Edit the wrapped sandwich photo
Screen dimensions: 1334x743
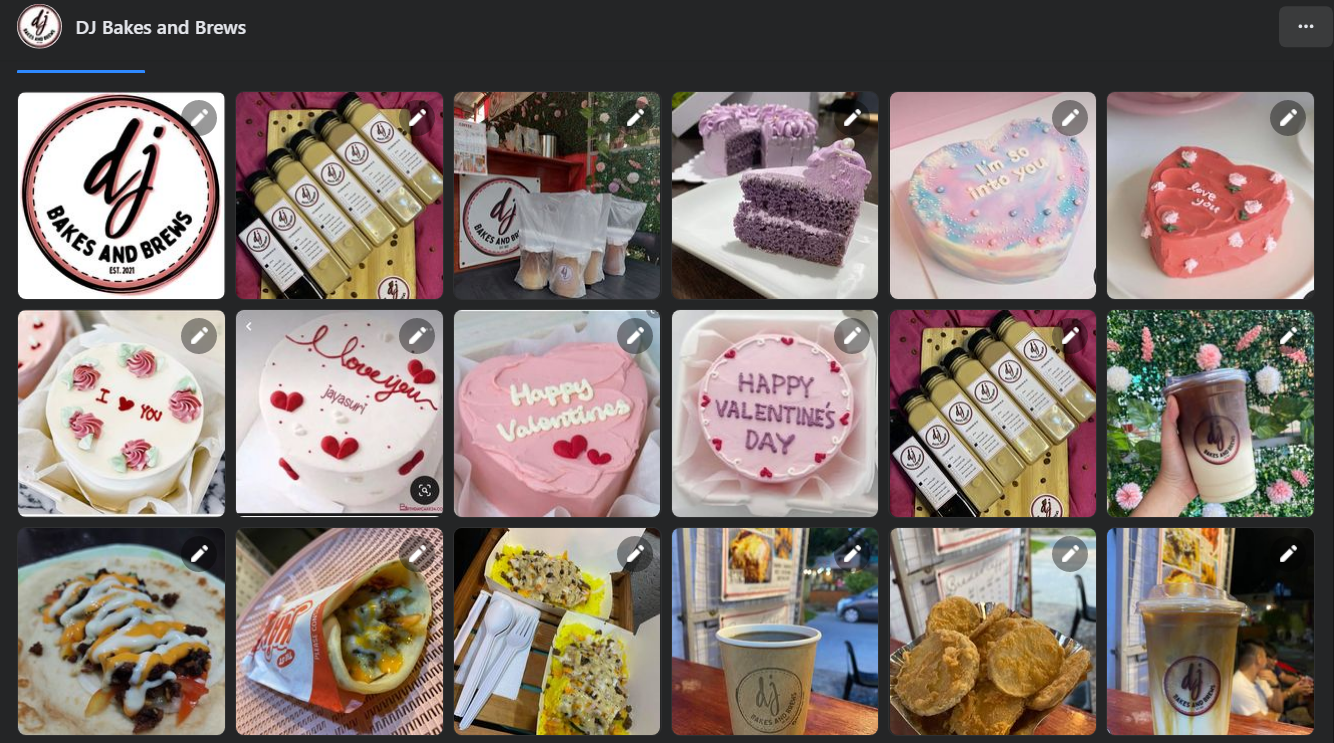(x=417, y=553)
